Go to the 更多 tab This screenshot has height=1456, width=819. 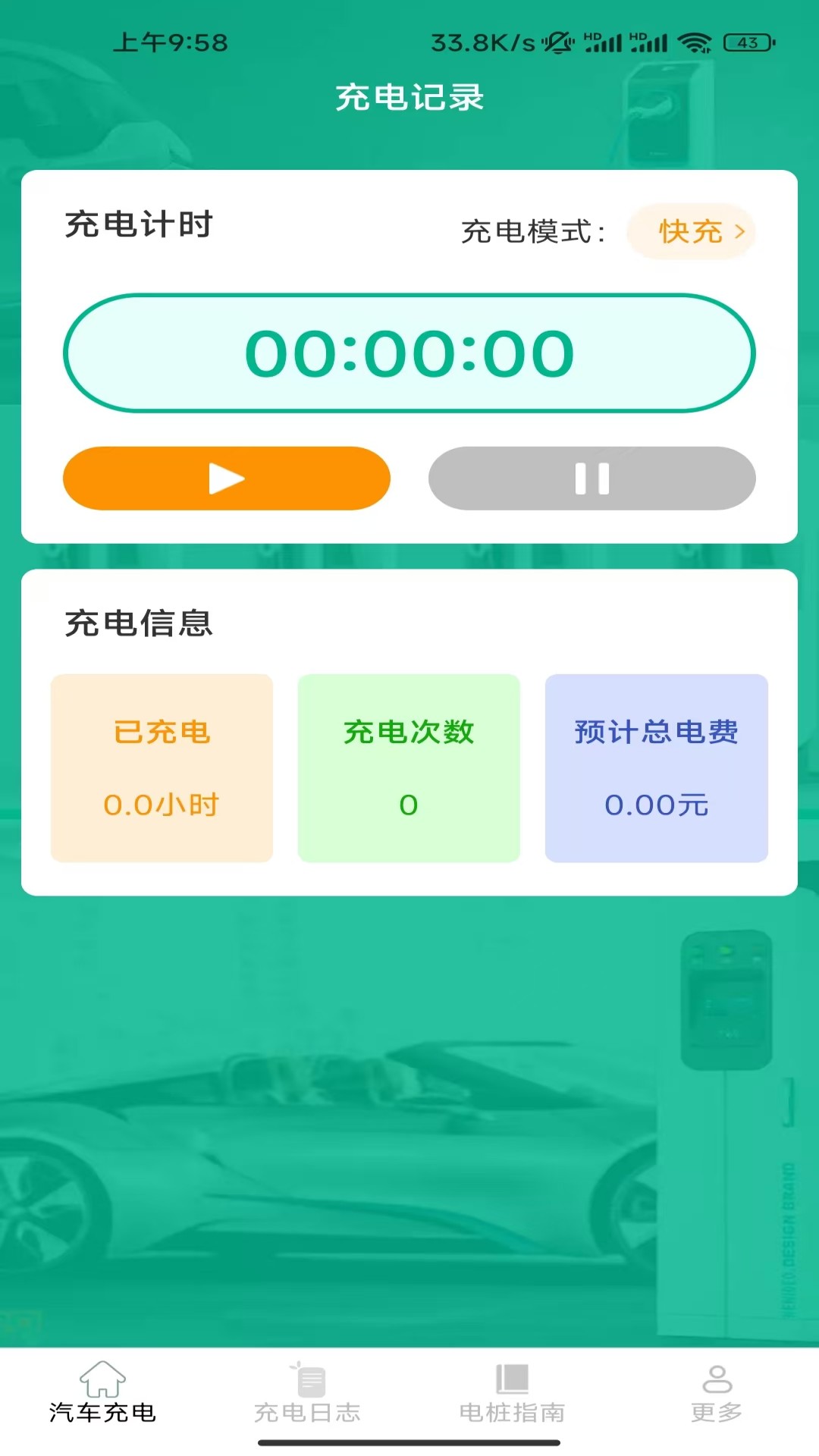click(x=717, y=1394)
